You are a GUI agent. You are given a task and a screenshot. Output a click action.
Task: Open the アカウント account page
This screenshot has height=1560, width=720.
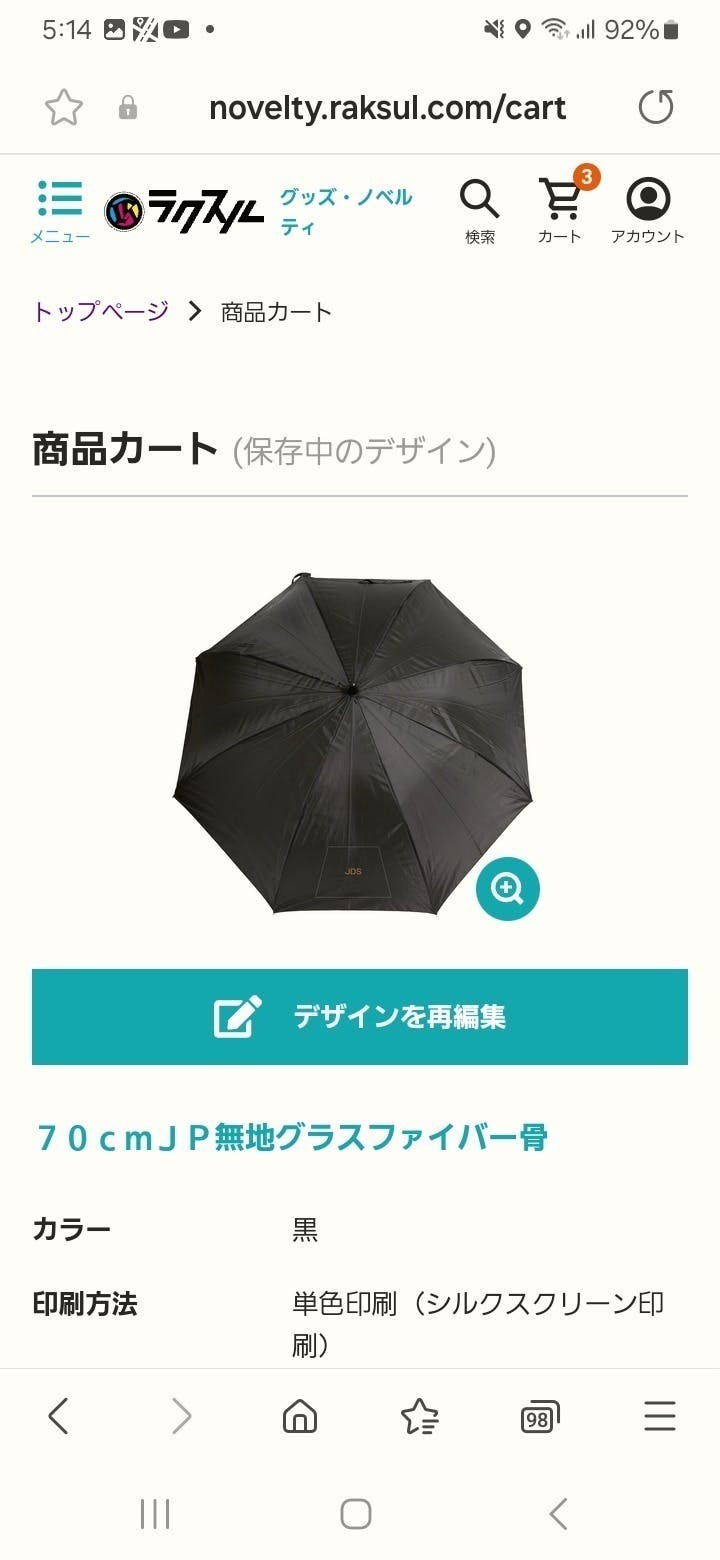tap(648, 210)
